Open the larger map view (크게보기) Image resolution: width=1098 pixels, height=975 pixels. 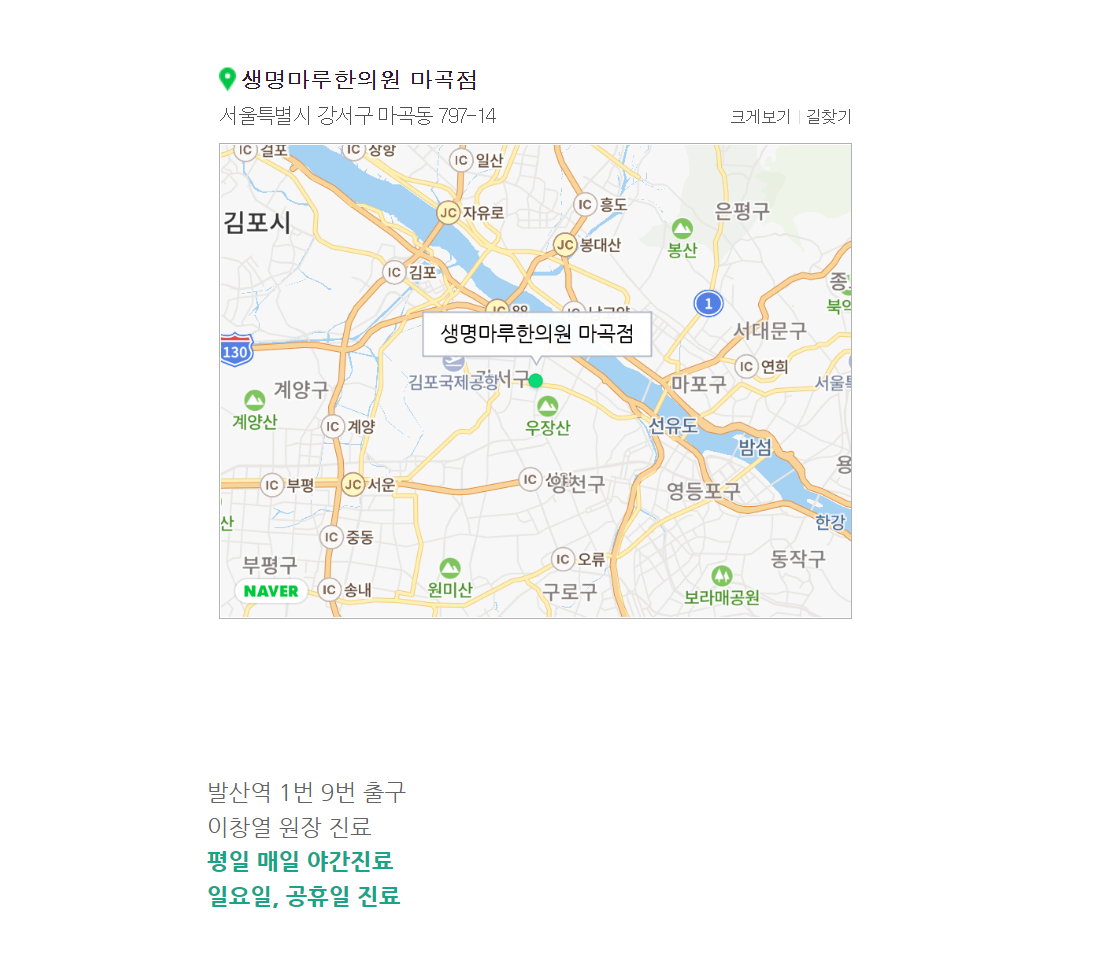tap(760, 117)
